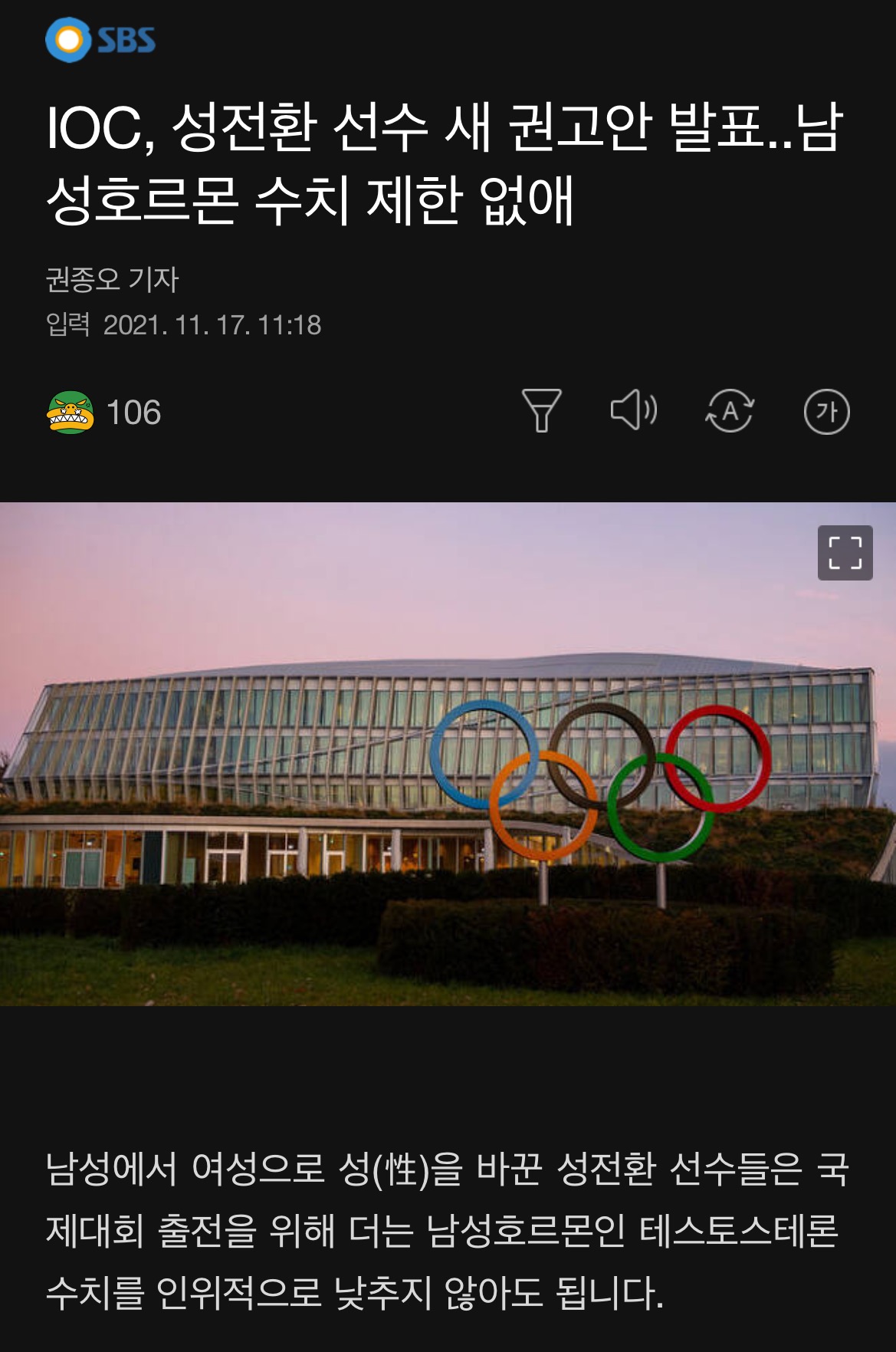
Task: Change the font size with 가 icon
Action: pos(826,412)
